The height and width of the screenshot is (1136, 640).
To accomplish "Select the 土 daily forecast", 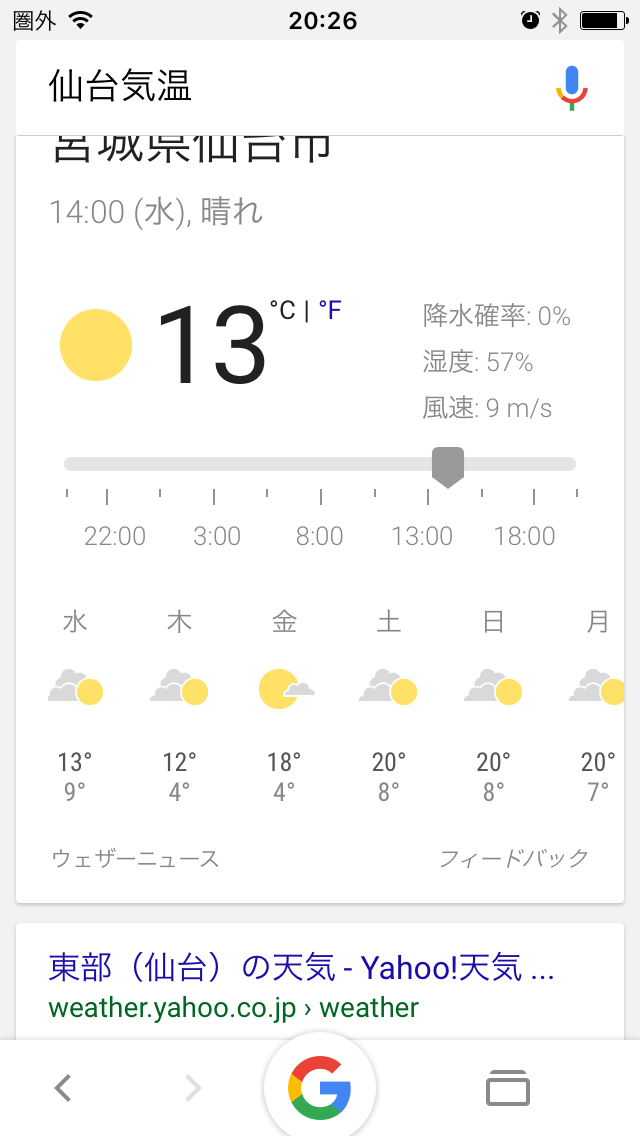I will coord(389,705).
